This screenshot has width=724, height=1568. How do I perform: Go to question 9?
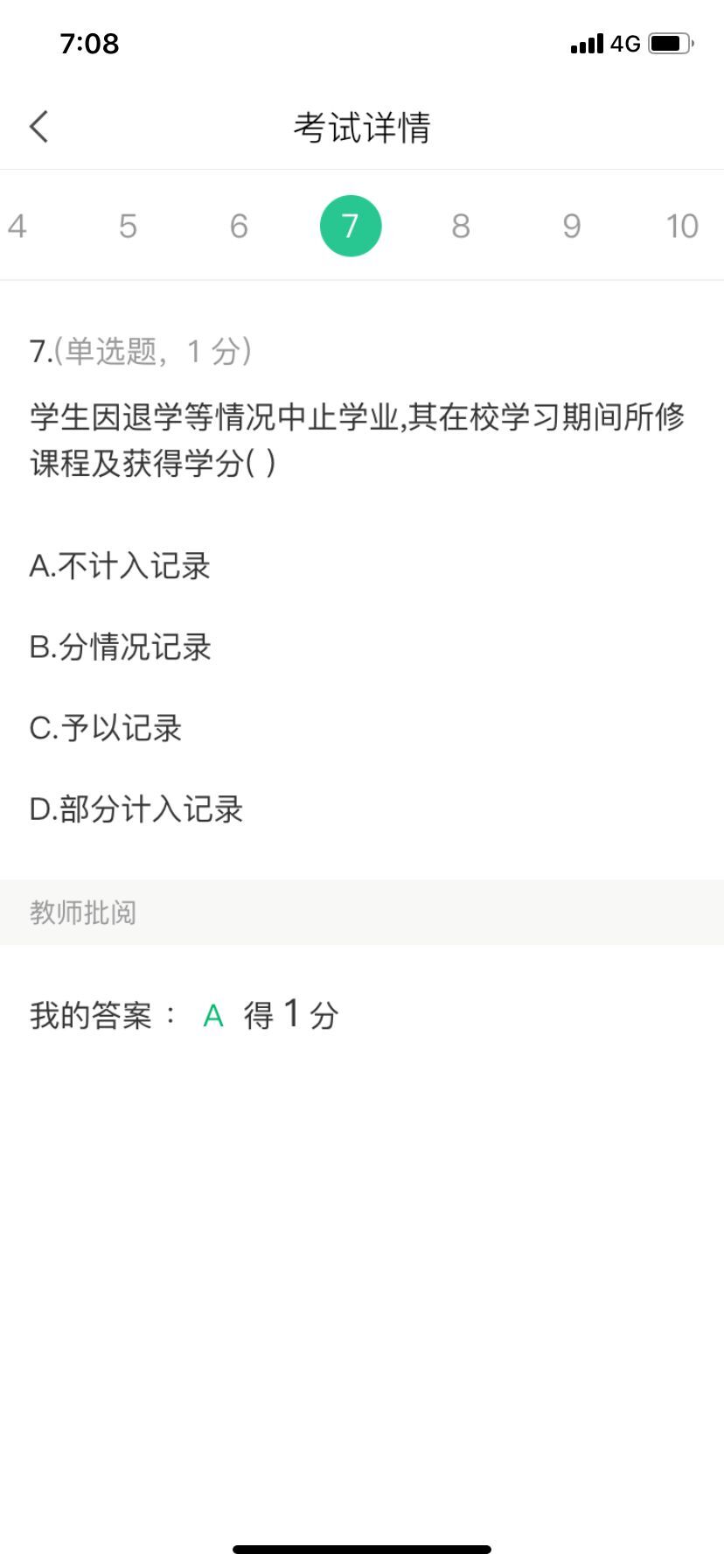(x=572, y=226)
